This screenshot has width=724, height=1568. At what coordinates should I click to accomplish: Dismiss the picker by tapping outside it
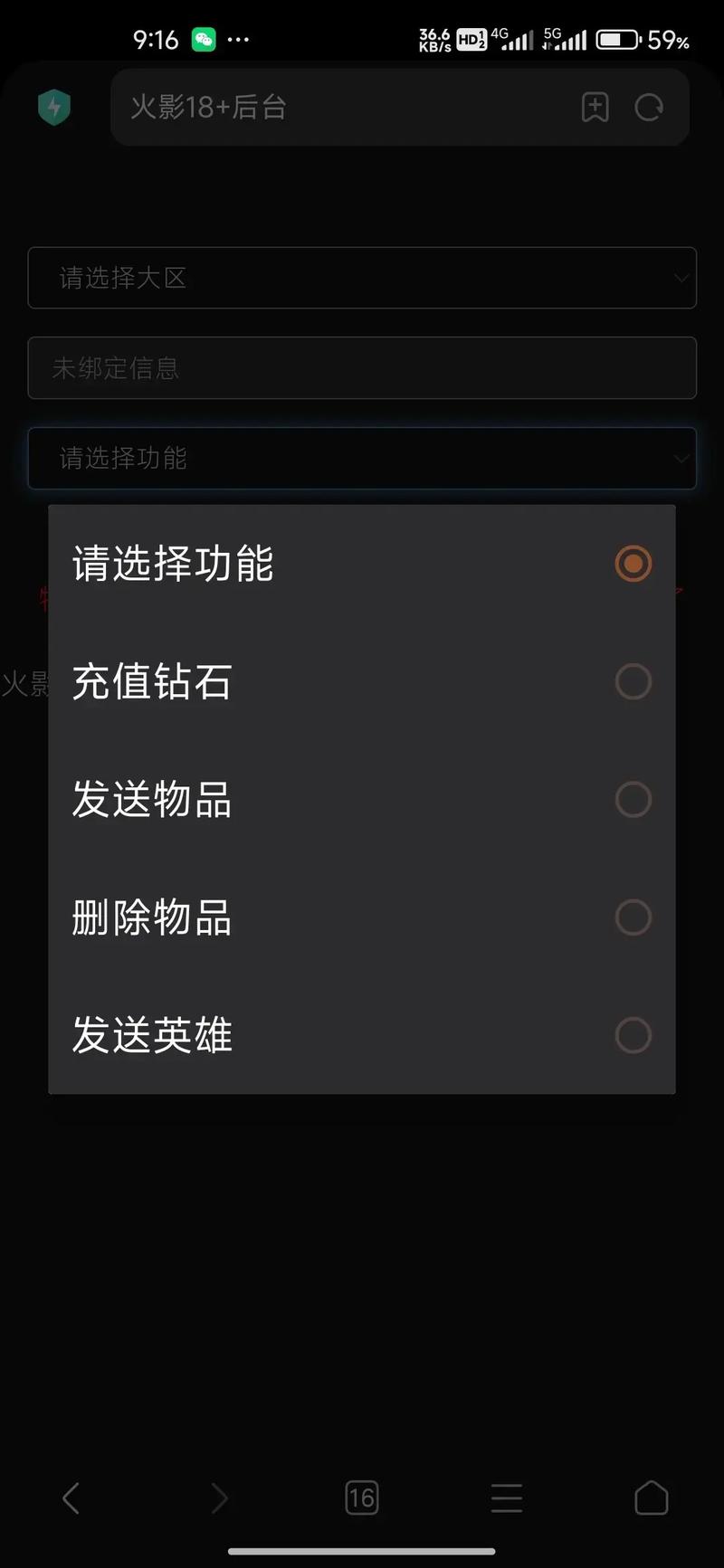pos(362,1267)
